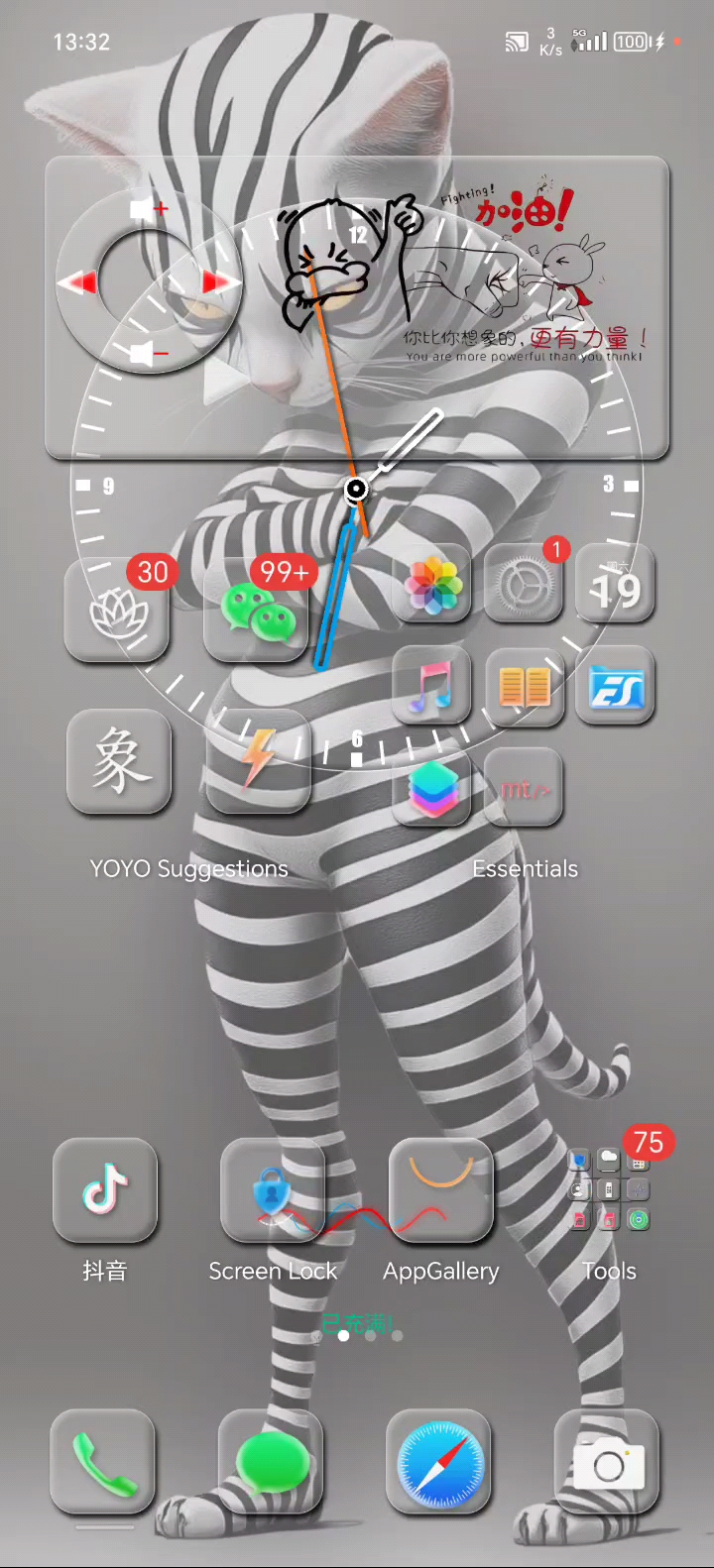Launch the Safari-style browser
The image size is (714, 1568).
(440, 1462)
